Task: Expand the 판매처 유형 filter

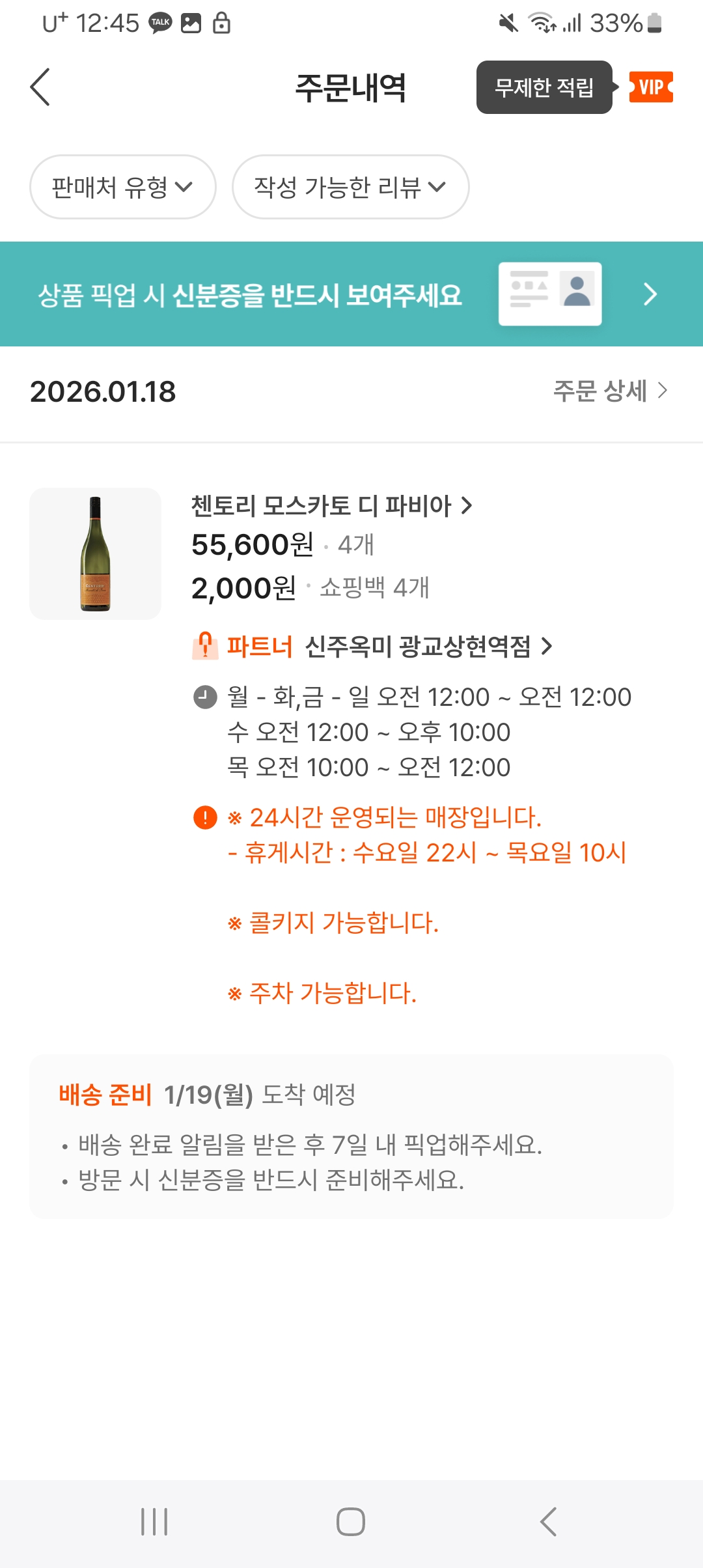Action: (122, 187)
